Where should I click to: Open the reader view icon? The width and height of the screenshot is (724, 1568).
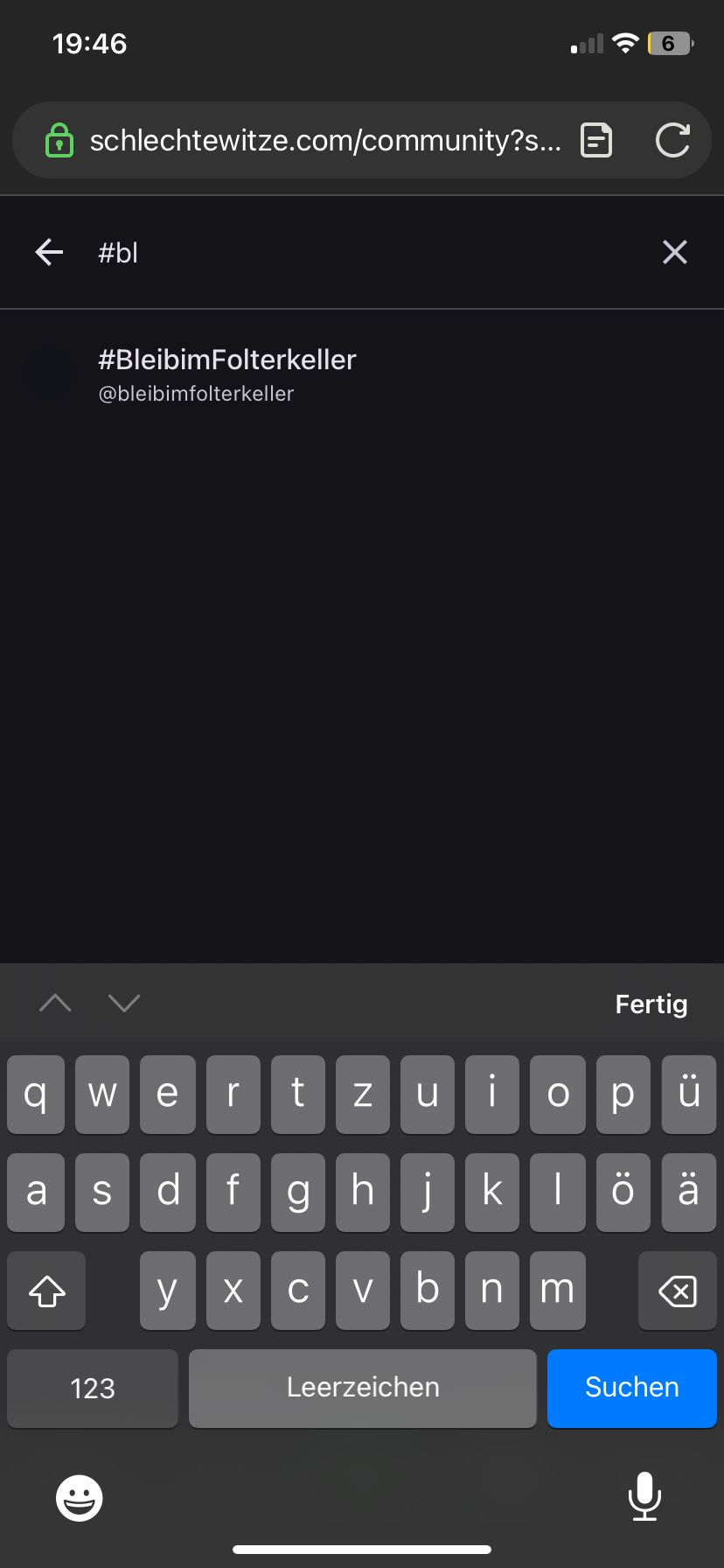click(596, 141)
